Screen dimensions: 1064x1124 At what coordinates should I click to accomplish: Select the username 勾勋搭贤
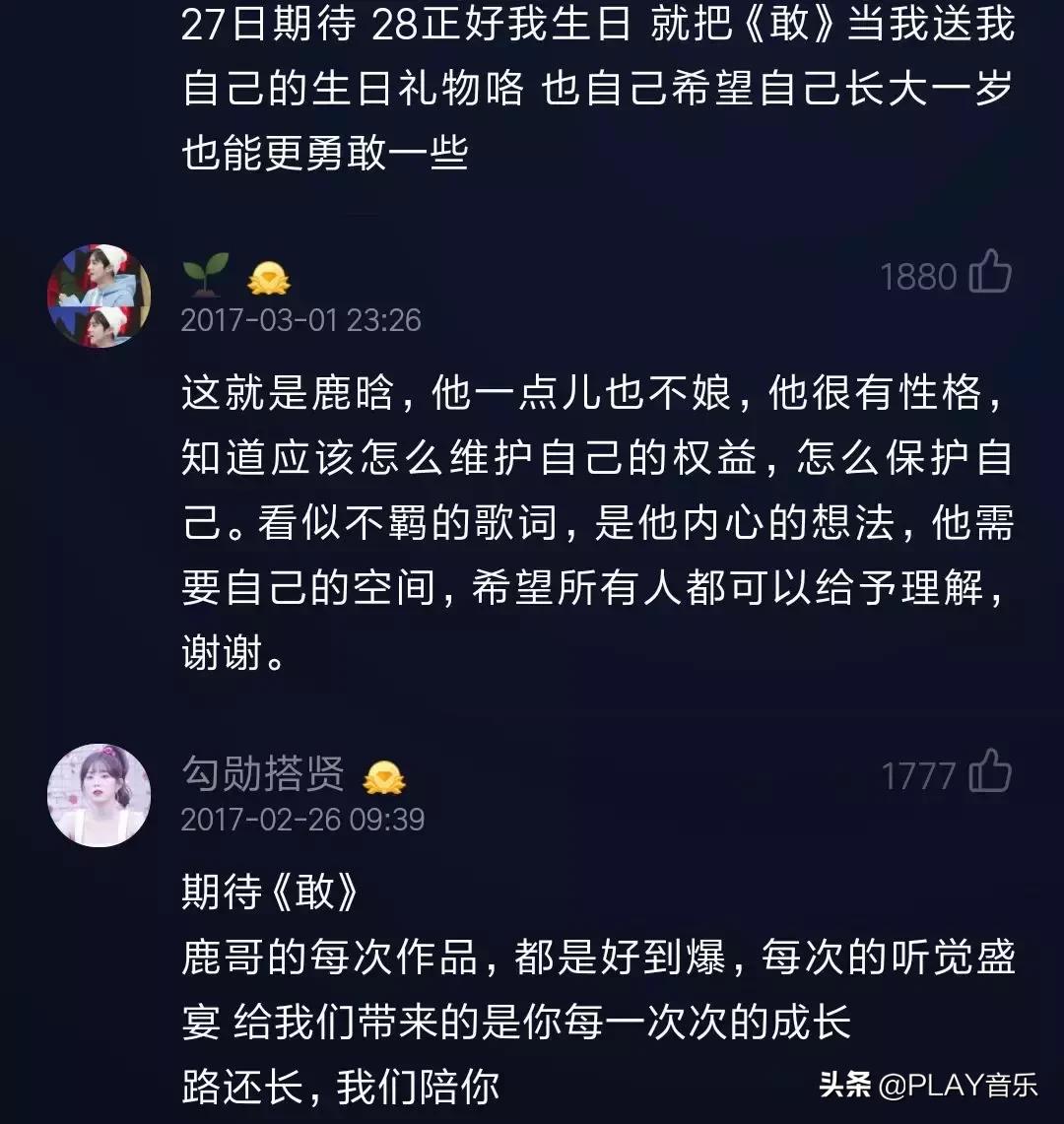[263, 776]
